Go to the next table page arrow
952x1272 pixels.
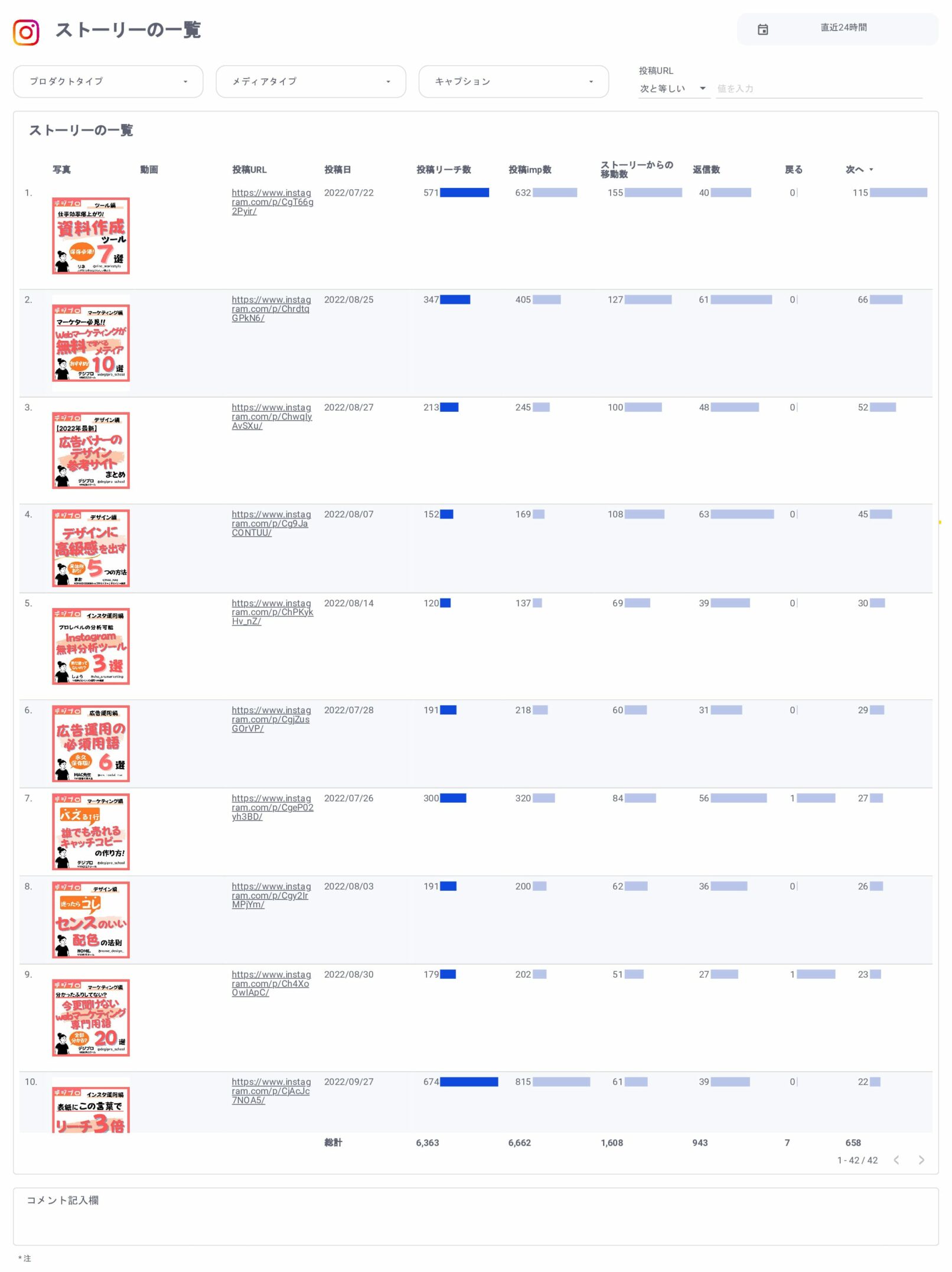pyautogui.click(x=921, y=1160)
